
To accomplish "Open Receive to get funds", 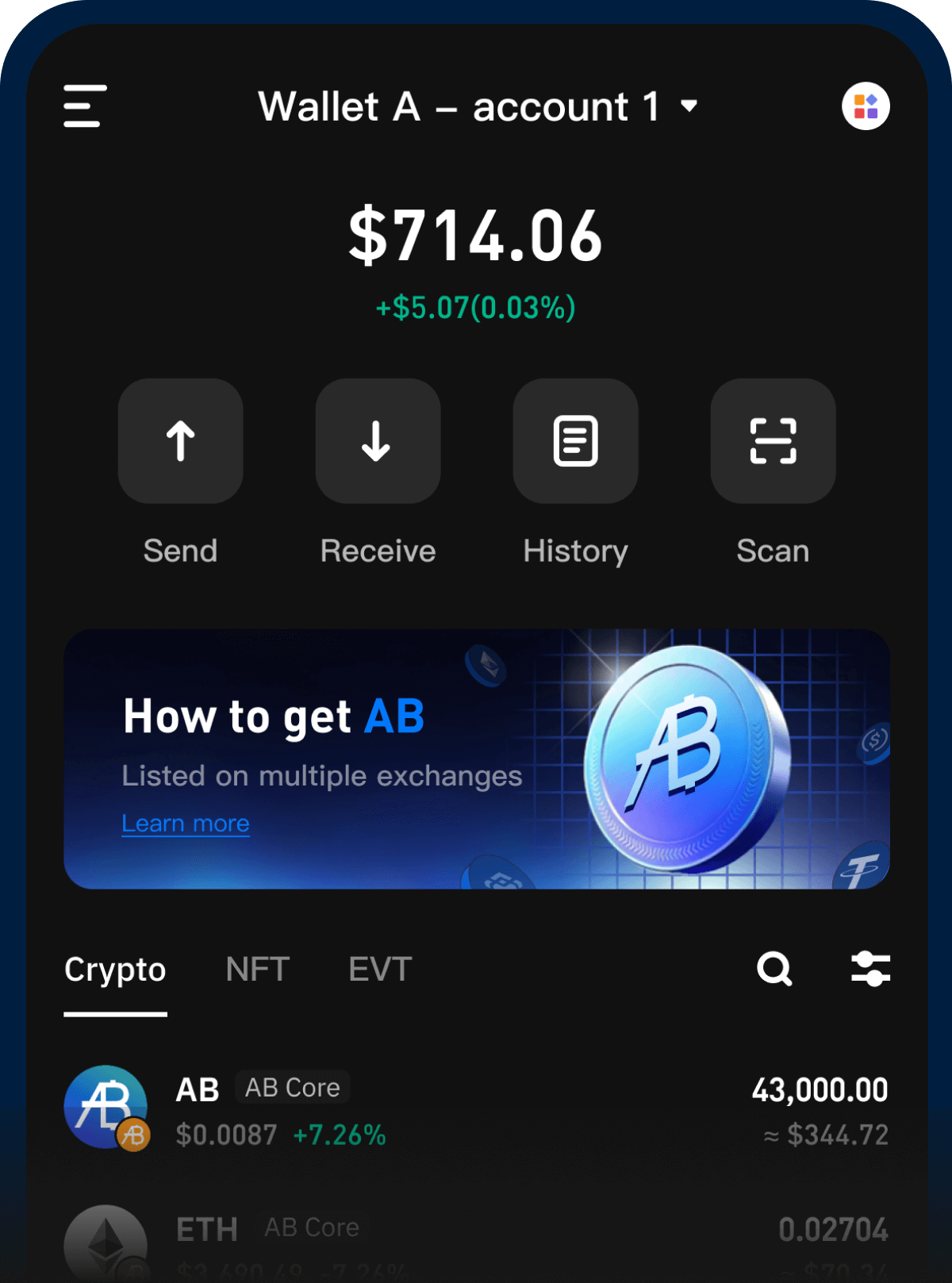I will coord(378,441).
